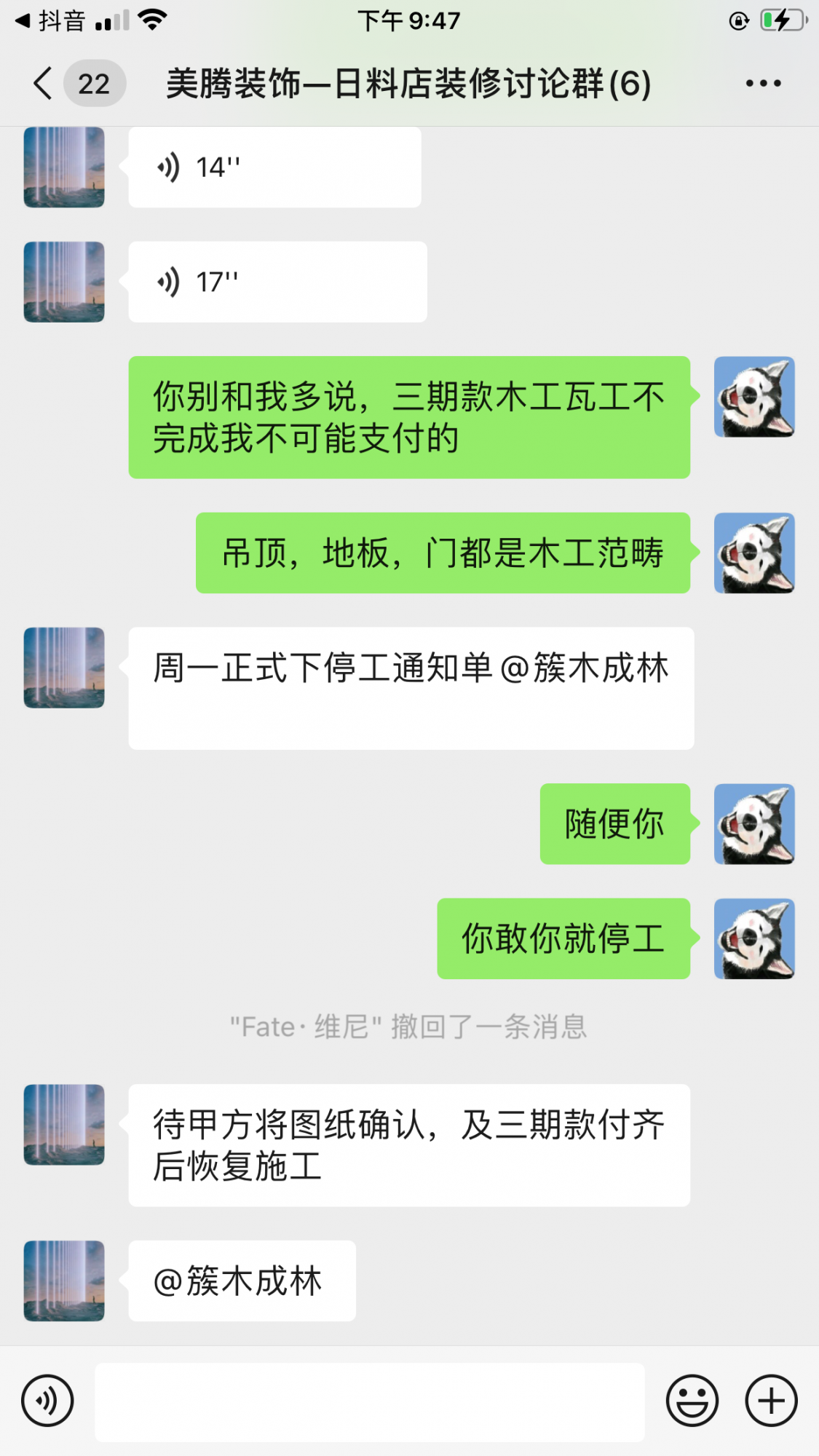Go back to the chat list

point(44,83)
